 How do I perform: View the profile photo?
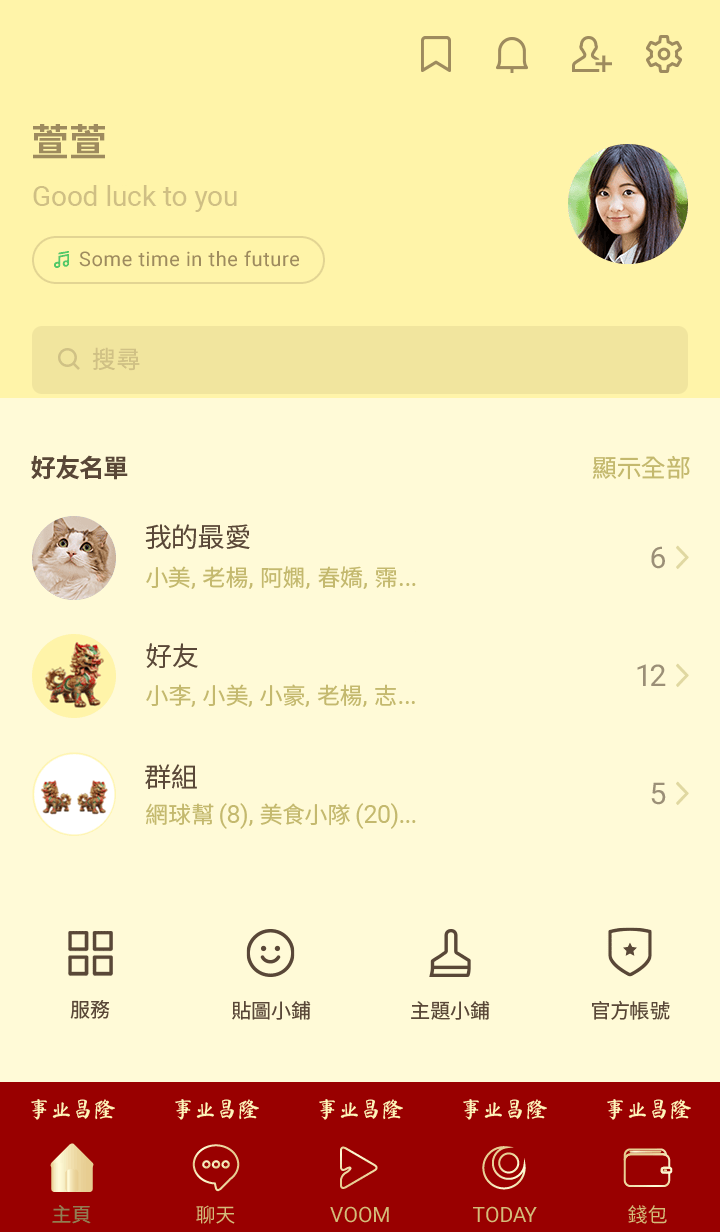coord(628,204)
